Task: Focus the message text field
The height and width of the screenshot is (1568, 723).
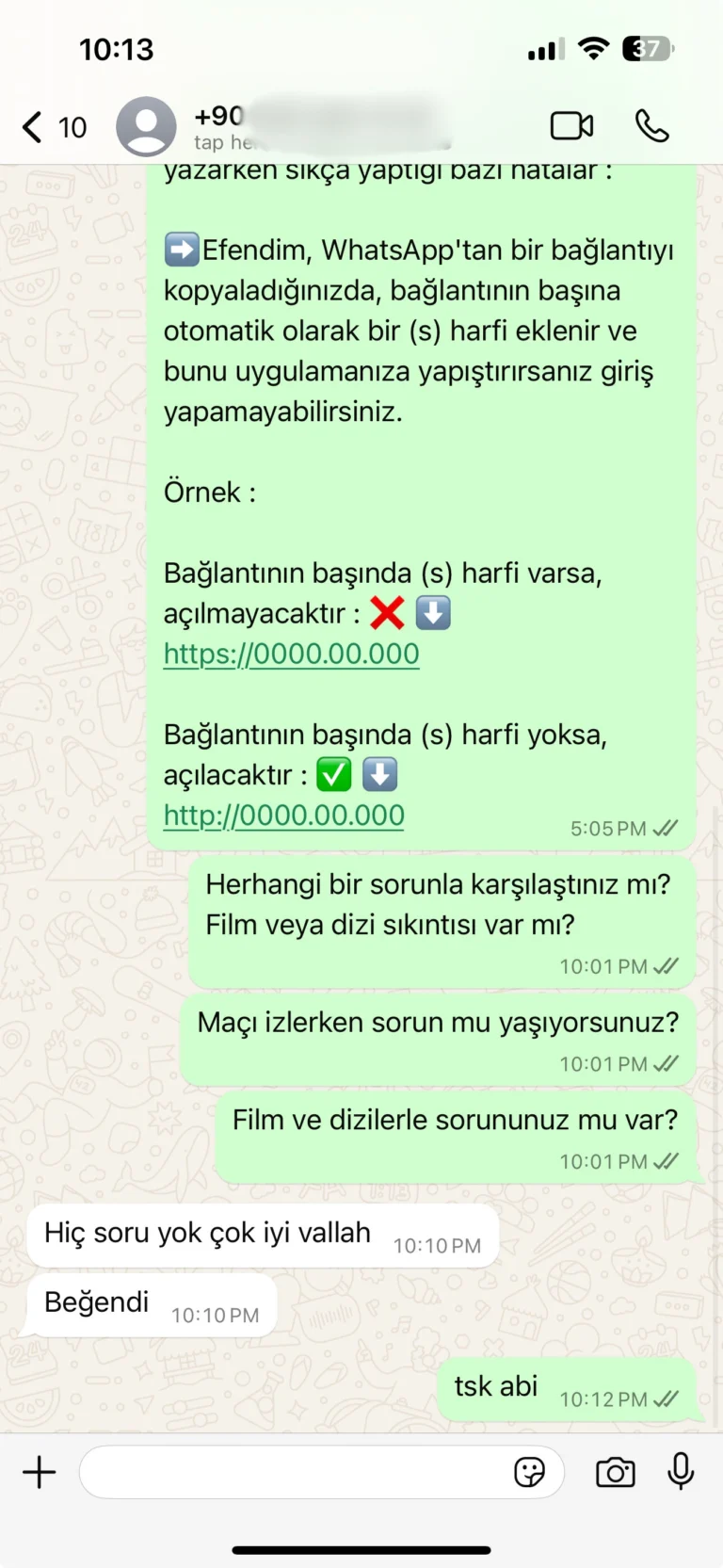Action: point(292,1472)
